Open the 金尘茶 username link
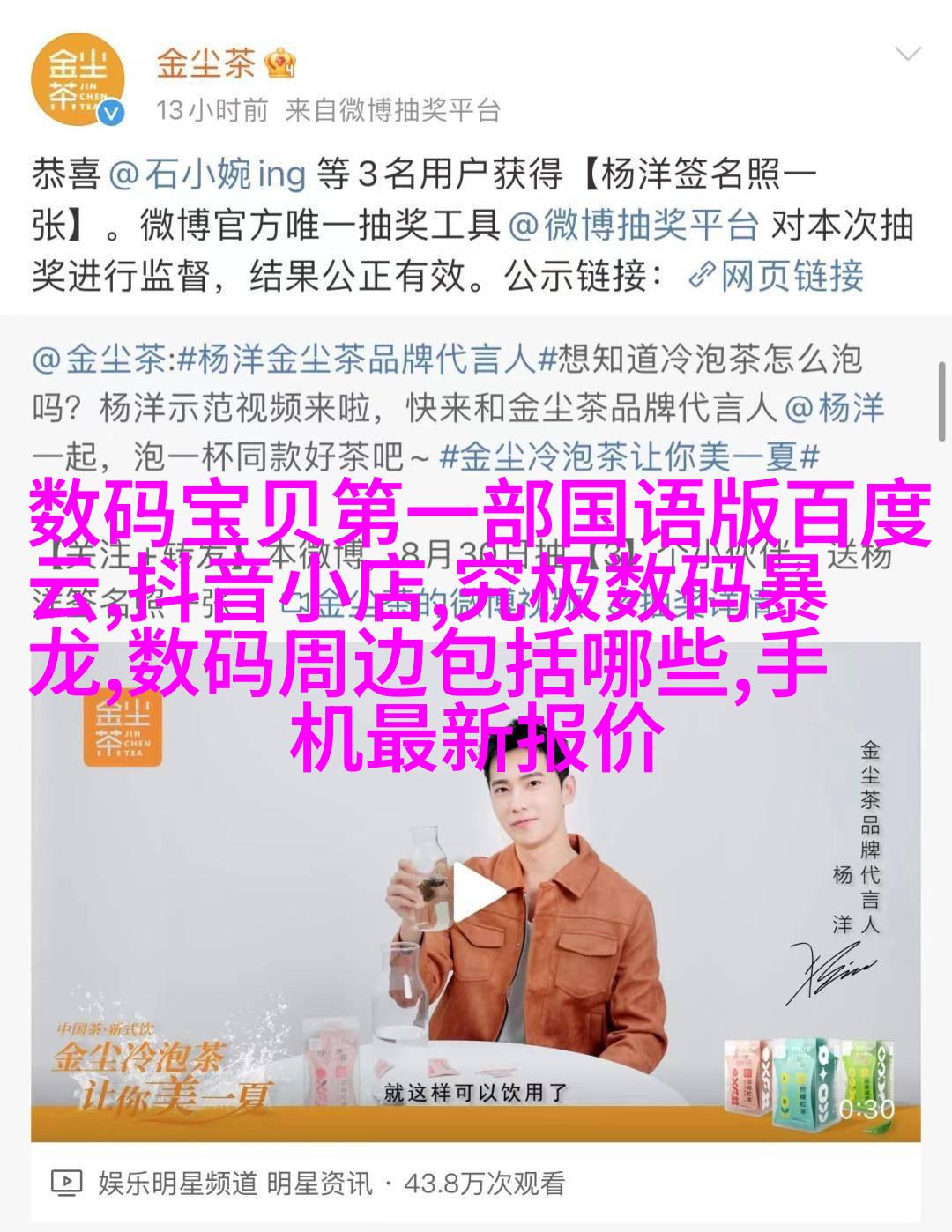This screenshot has height=1232, width=952. click(205, 63)
